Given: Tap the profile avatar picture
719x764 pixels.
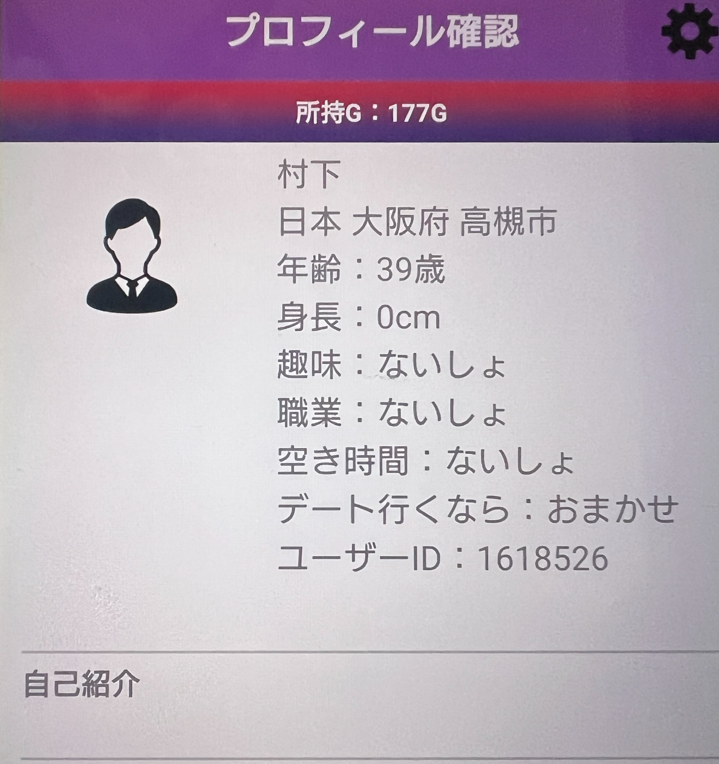Looking at the screenshot, I should (x=130, y=255).
